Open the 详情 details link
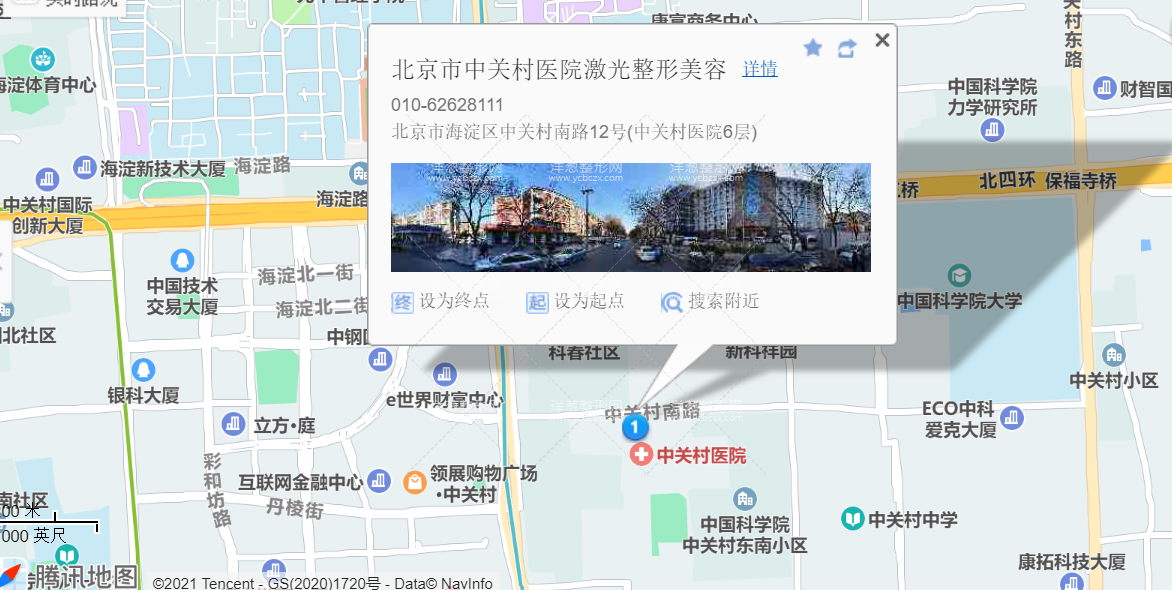 click(x=760, y=69)
